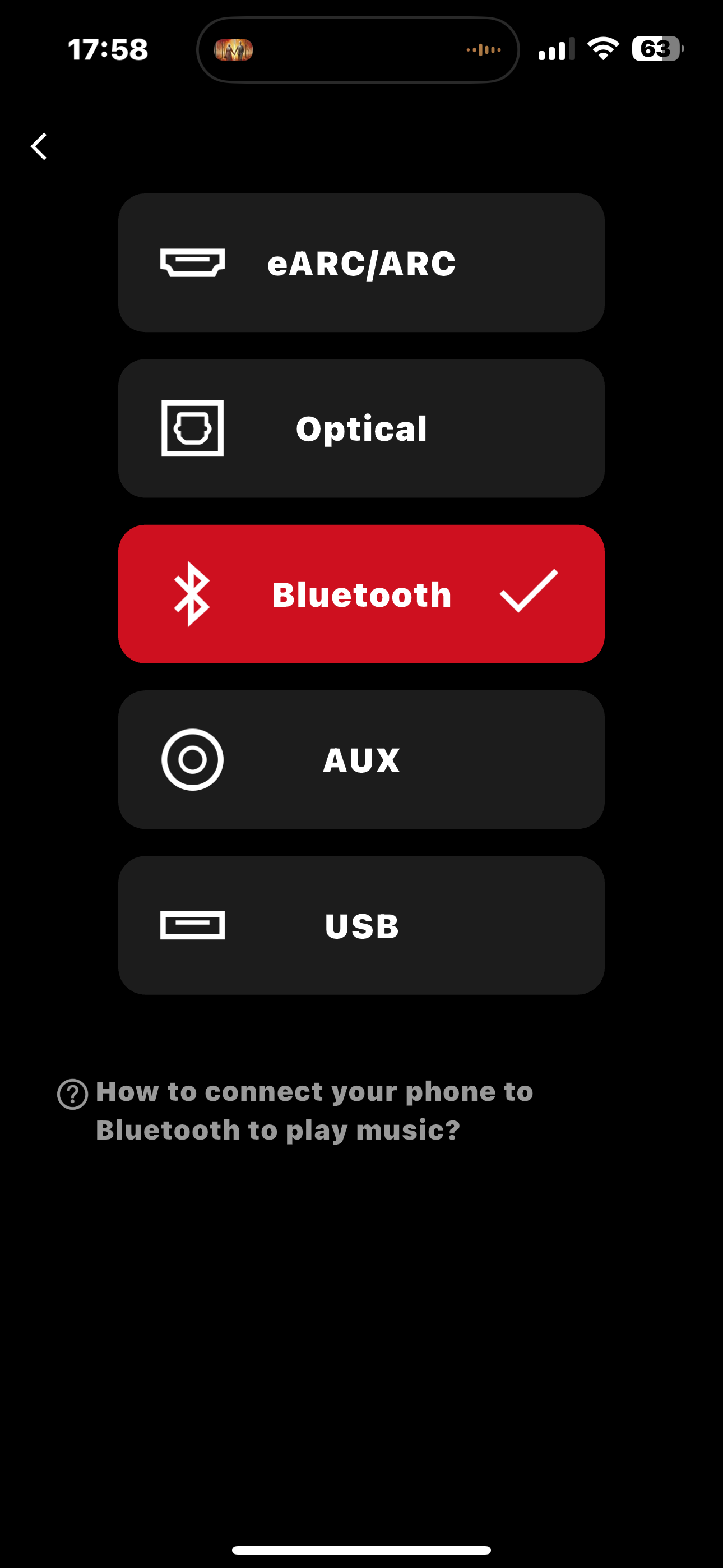Select the eARC/ARC input source
This screenshot has width=723, height=1568.
[361, 263]
